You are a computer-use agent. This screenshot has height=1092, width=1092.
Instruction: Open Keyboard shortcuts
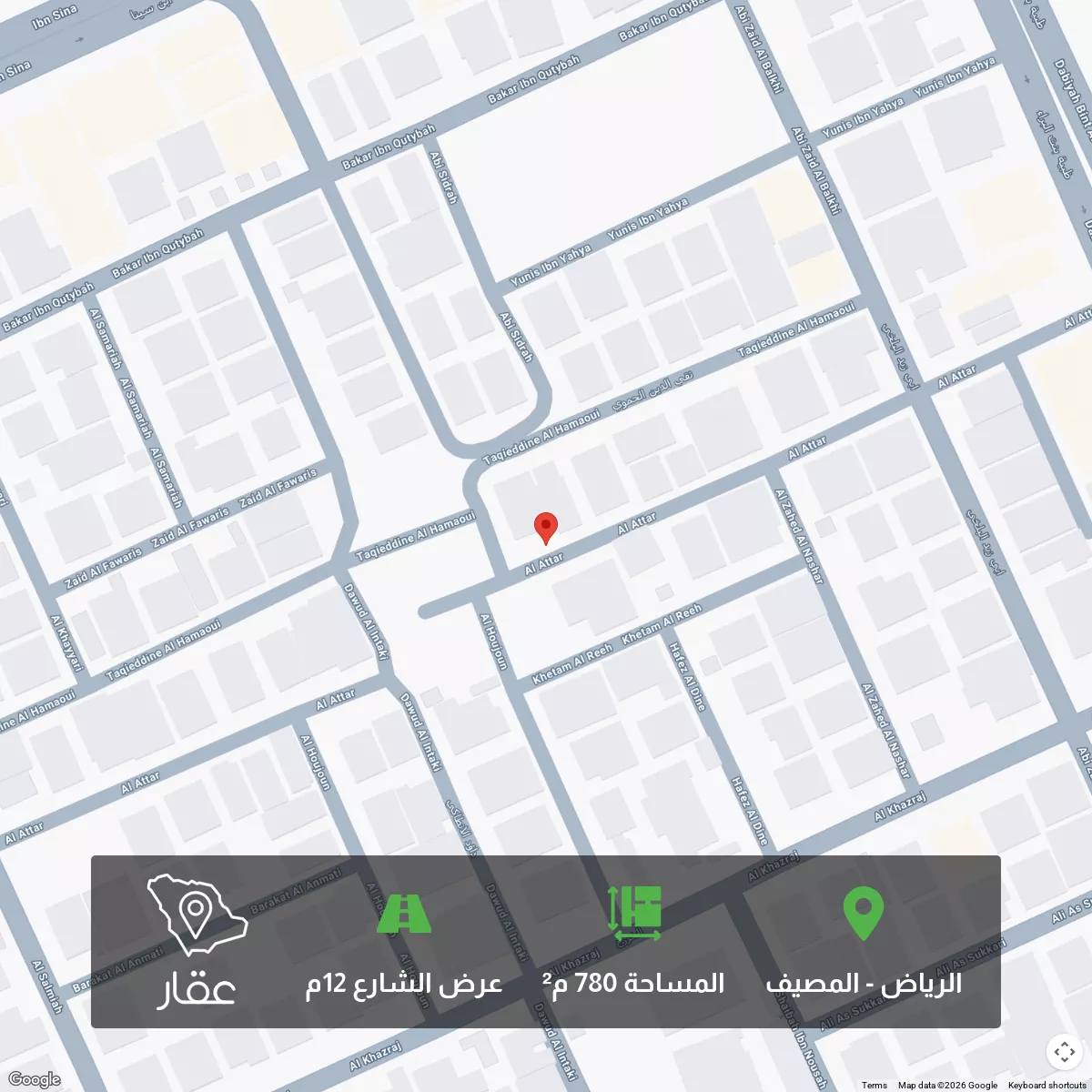tap(1047, 1085)
